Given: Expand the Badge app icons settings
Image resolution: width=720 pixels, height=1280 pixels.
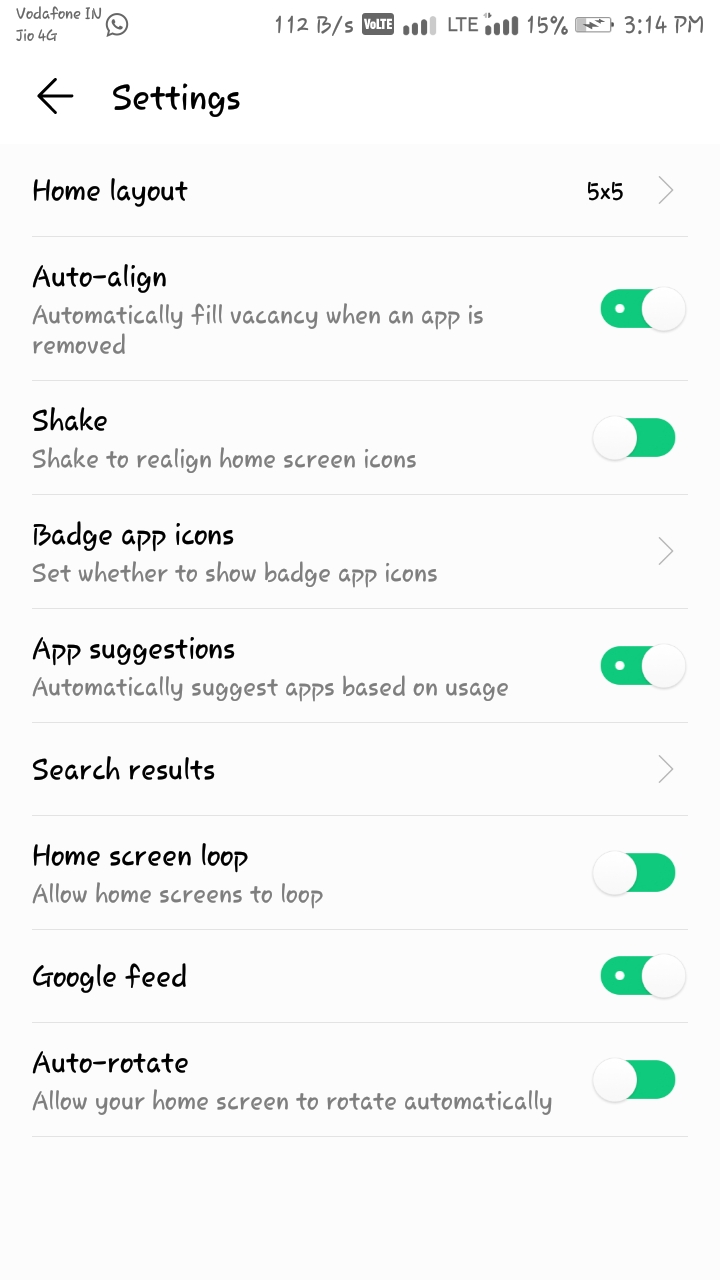Looking at the screenshot, I should pos(360,551).
